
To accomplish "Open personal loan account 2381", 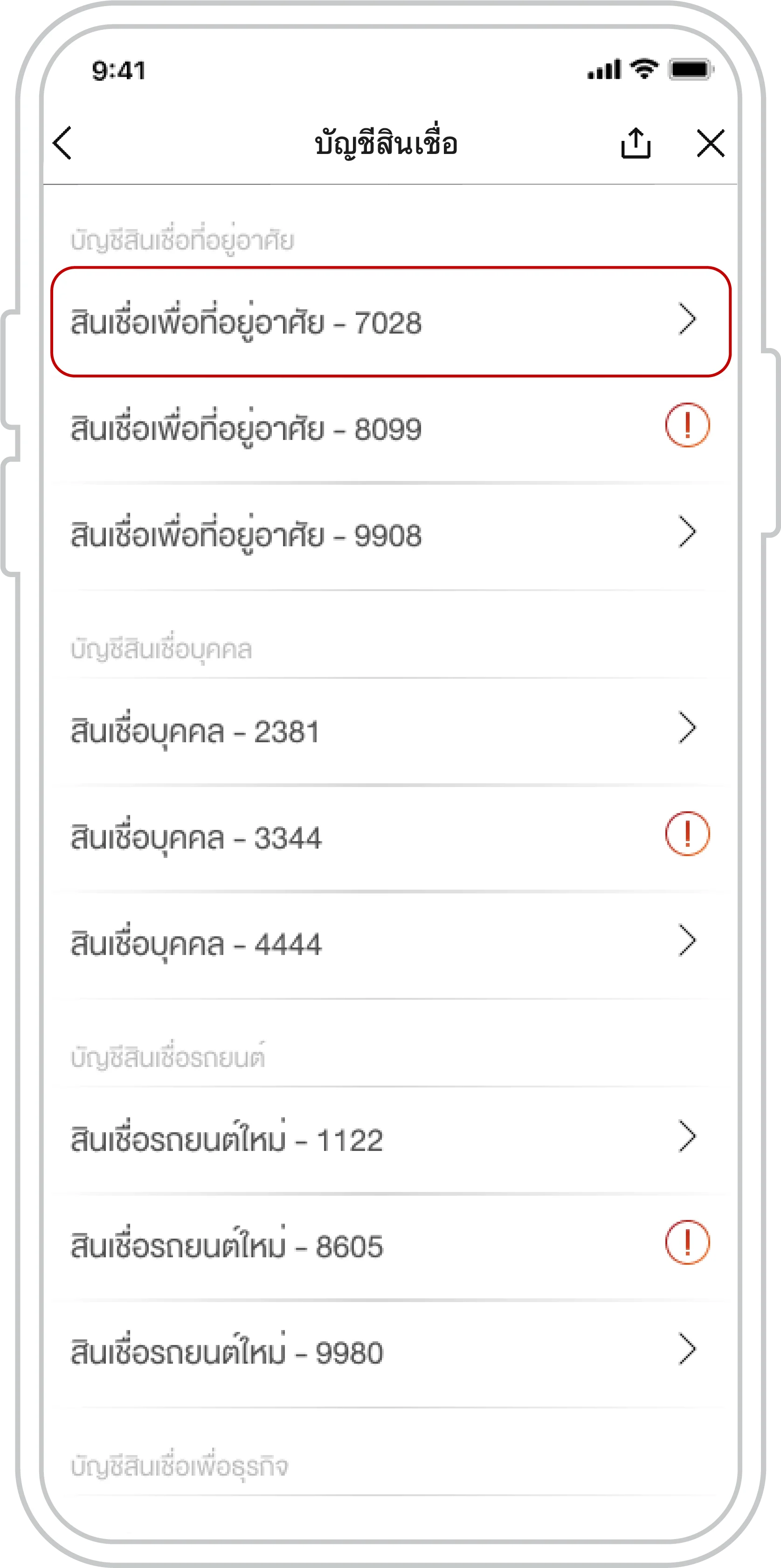I will pyautogui.click(x=391, y=731).
